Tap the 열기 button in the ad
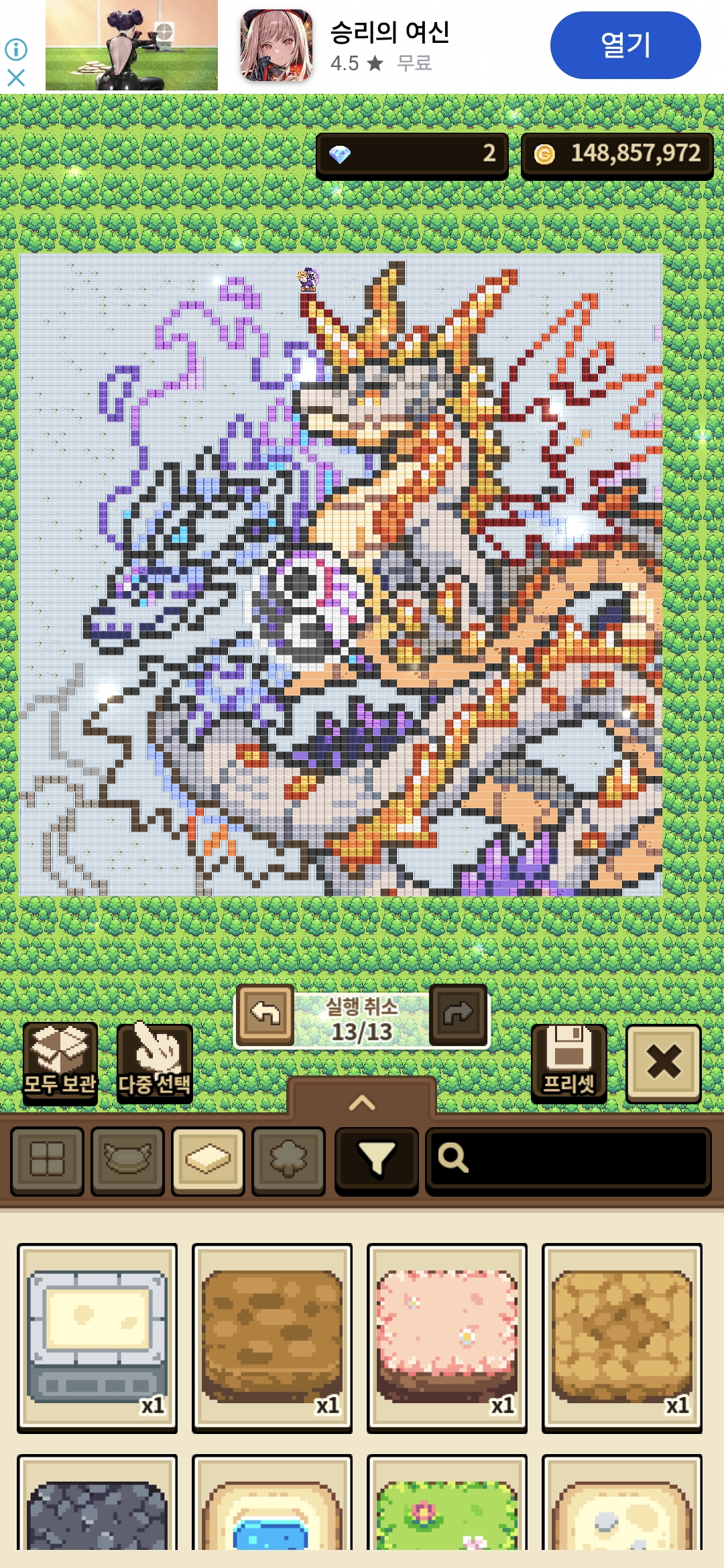This screenshot has width=724, height=1568. tap(625, 45)
